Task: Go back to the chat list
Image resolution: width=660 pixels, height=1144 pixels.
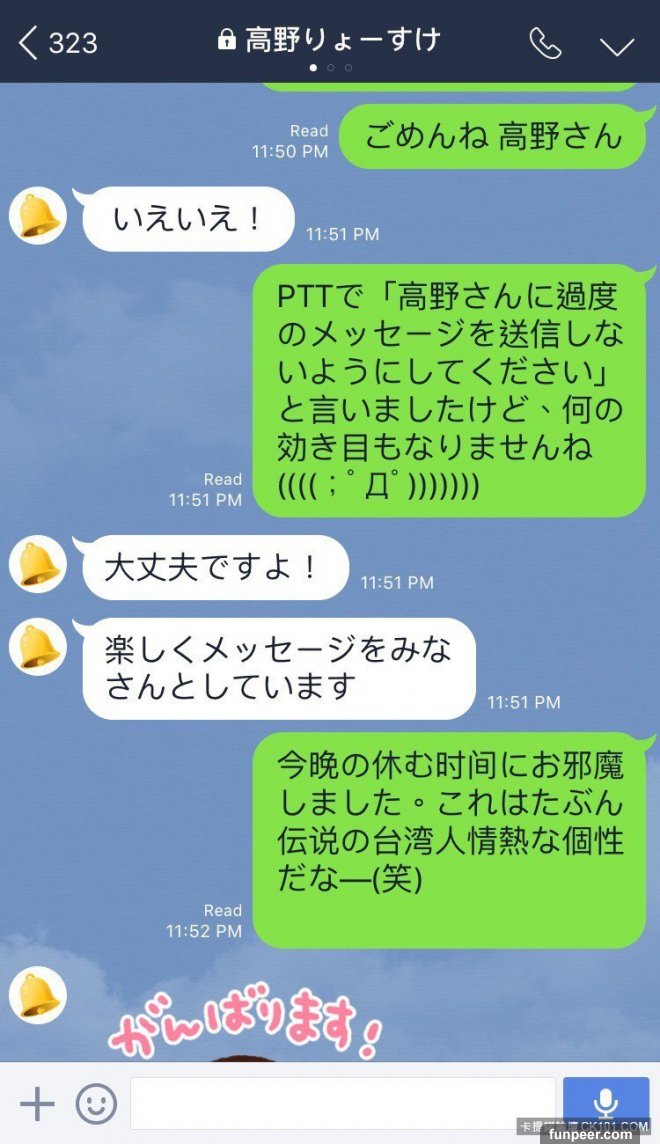Action: (x=58, y=43)
